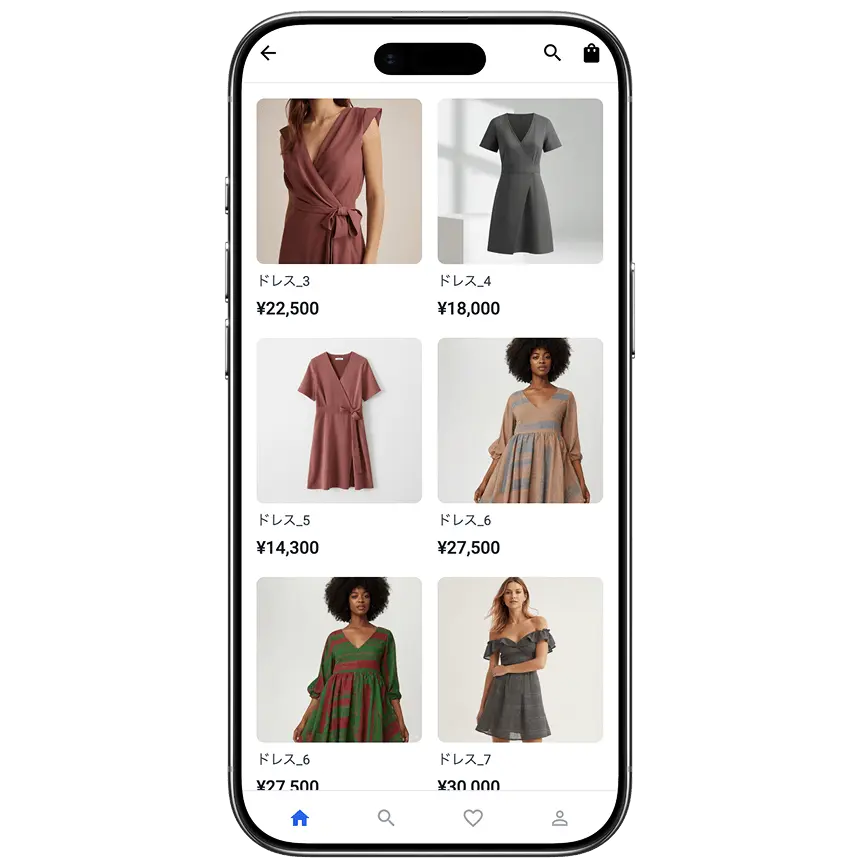View the ドレス_7 off-shoulder dress

click(520, 660)
